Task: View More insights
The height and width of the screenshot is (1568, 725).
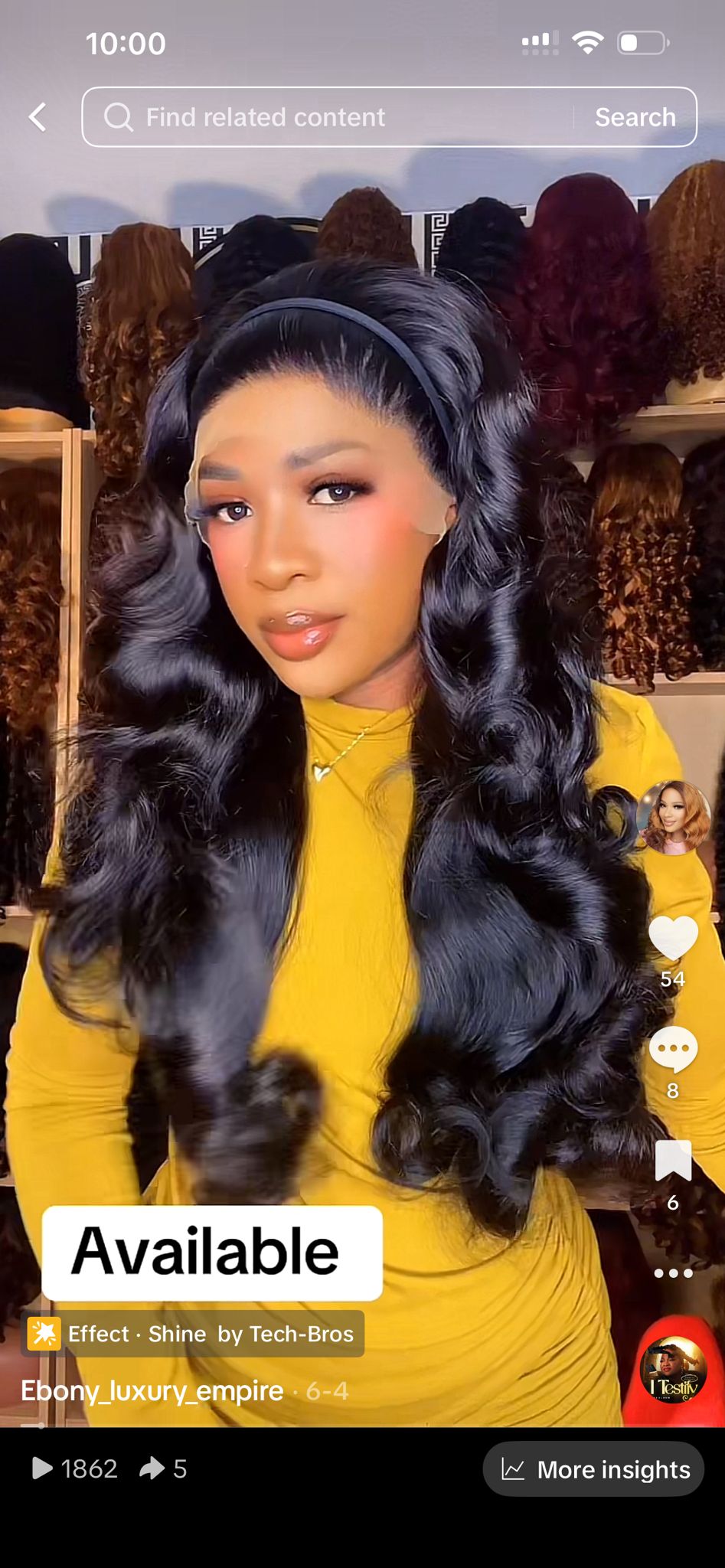Action: (593, 1469)
